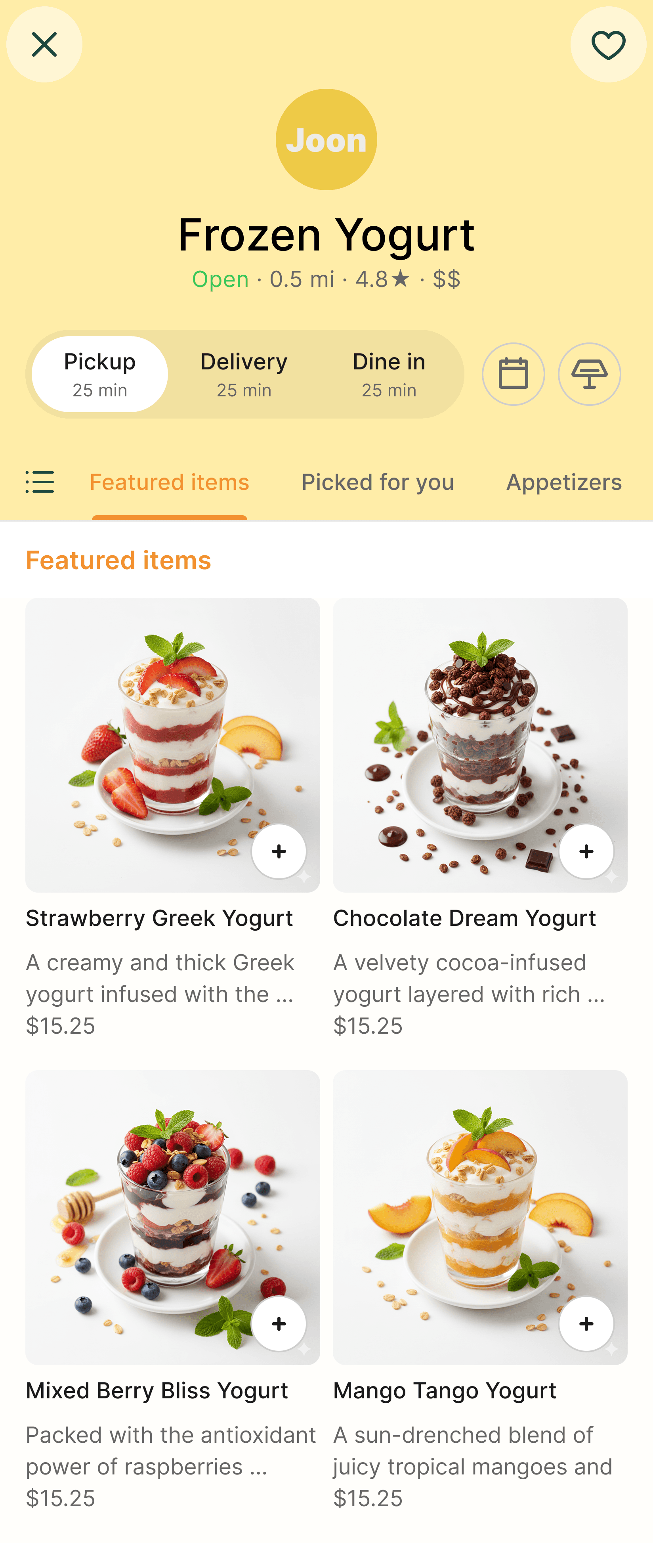Switch to Delivery order option
653x1568 pixels.
point(244,374)
